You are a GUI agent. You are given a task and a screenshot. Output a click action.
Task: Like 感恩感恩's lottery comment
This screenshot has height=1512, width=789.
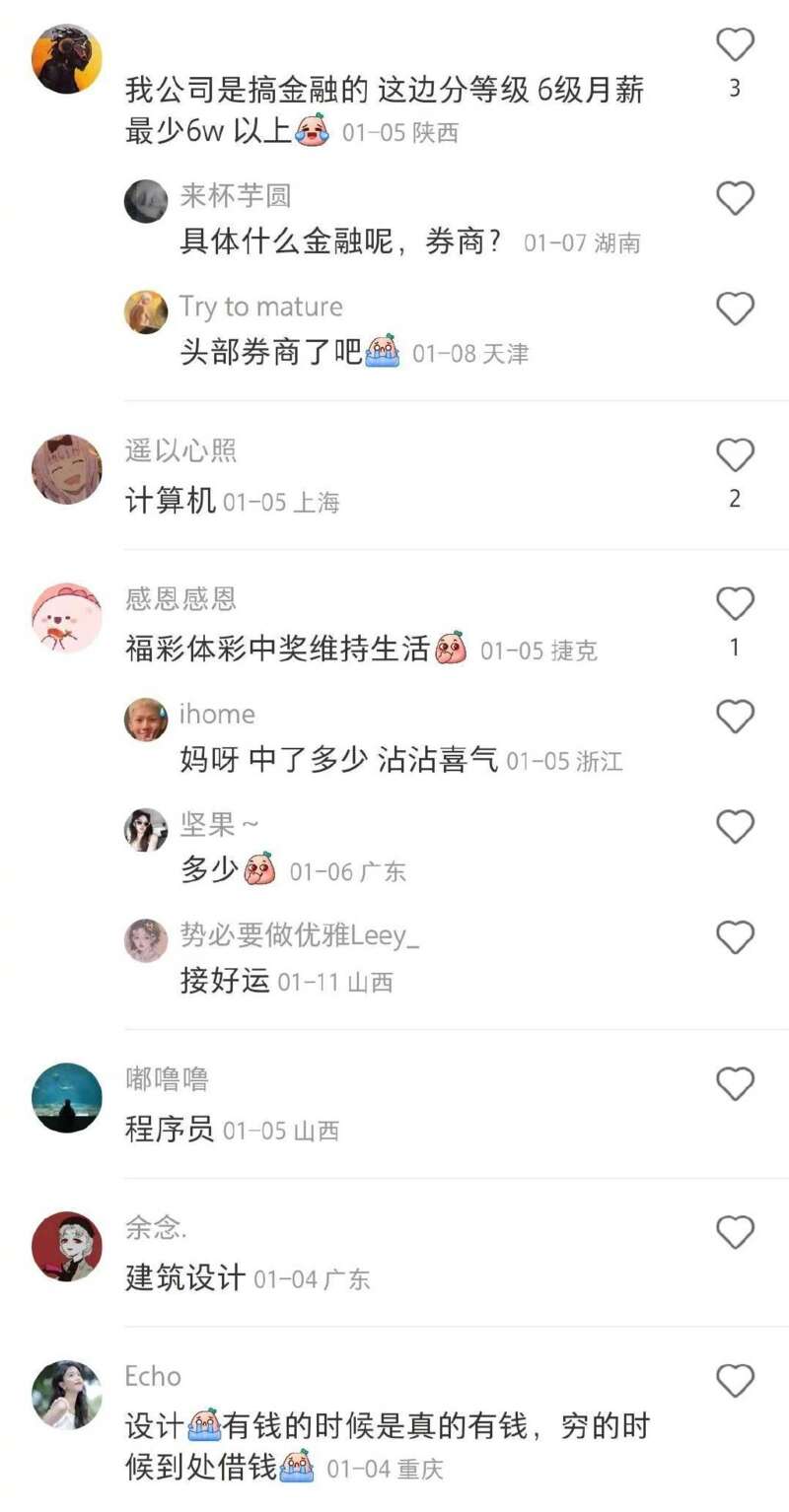pyautogui.click(x=735, y=603)
